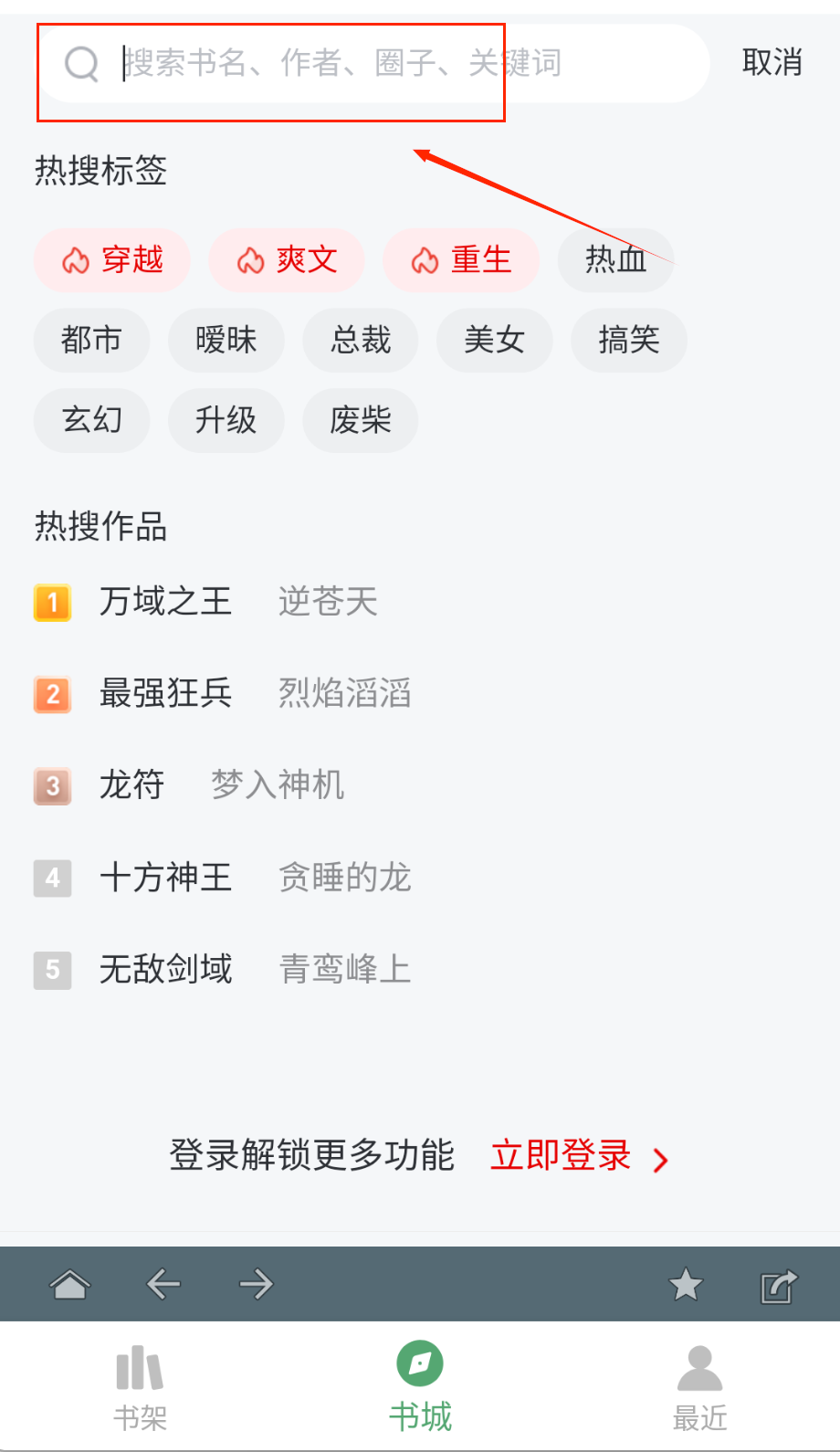Select the 穿越 hot tag
The width and height of the screenshot is (840, 1452).
pos(112,260)
